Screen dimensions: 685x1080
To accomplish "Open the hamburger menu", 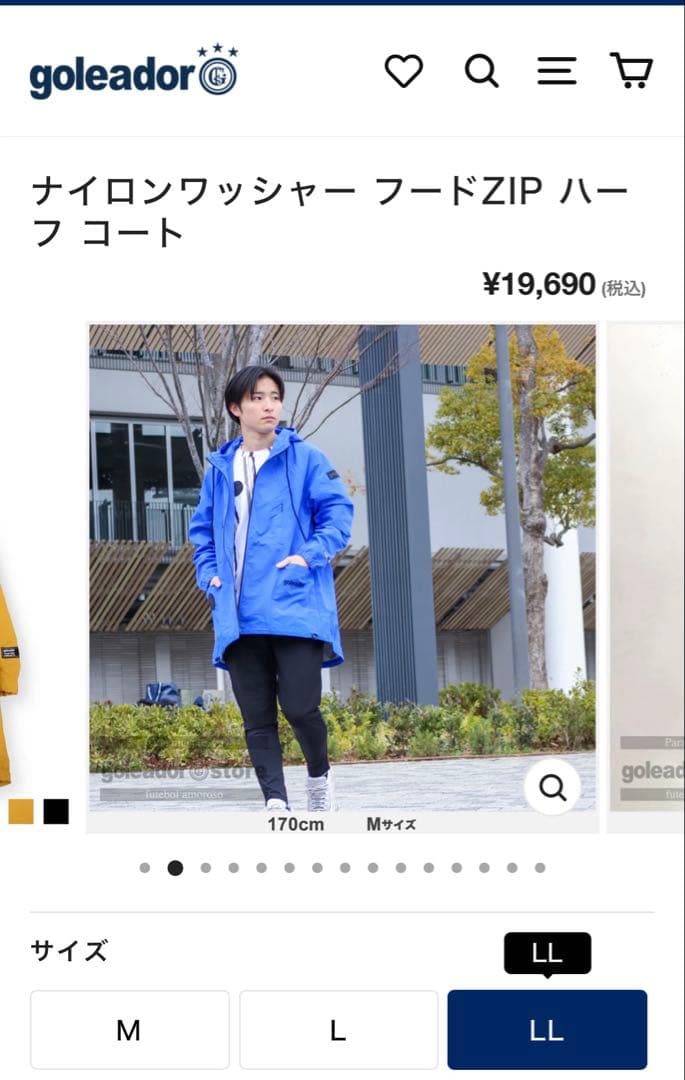I will 556,71.
